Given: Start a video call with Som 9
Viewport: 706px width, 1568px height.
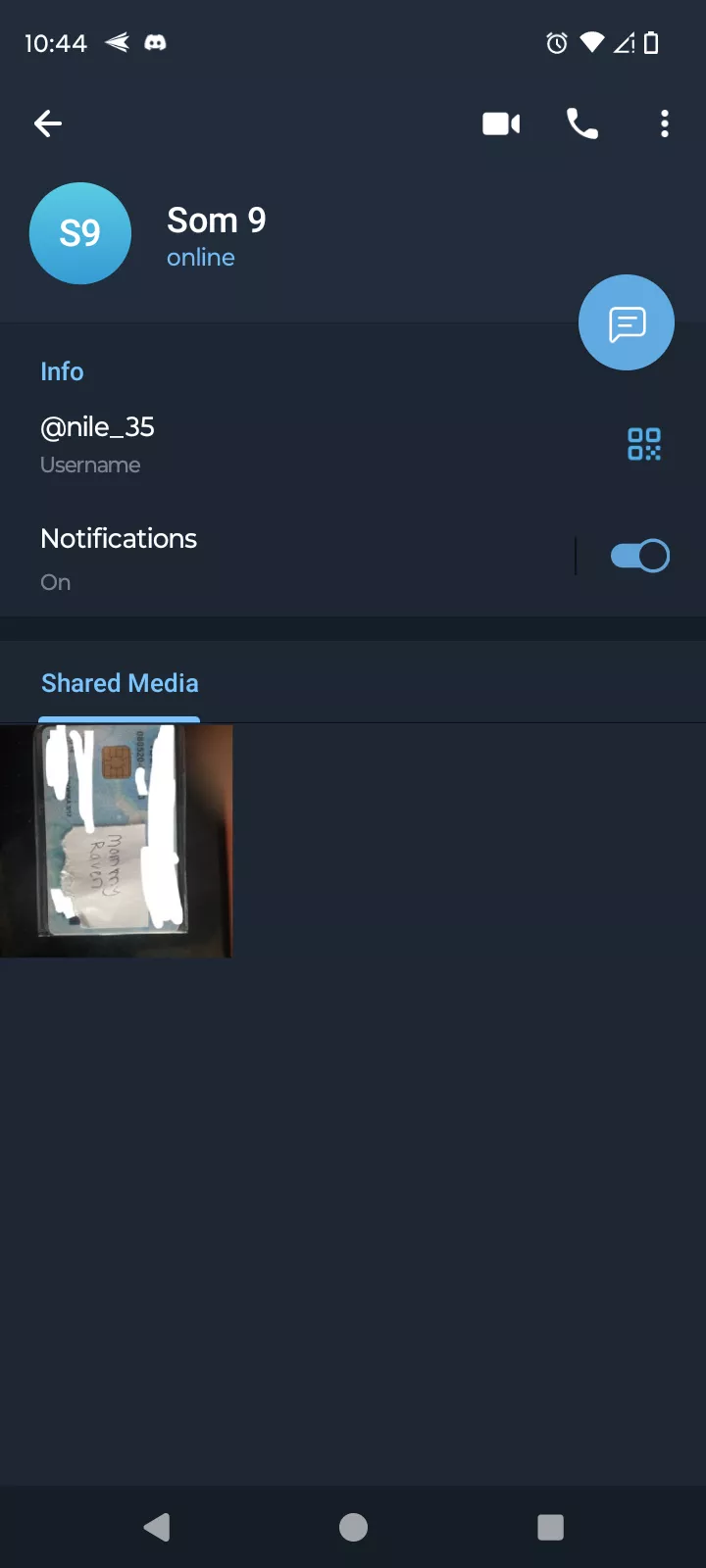Looking at the screenshot, I should [x=501, y=123].
